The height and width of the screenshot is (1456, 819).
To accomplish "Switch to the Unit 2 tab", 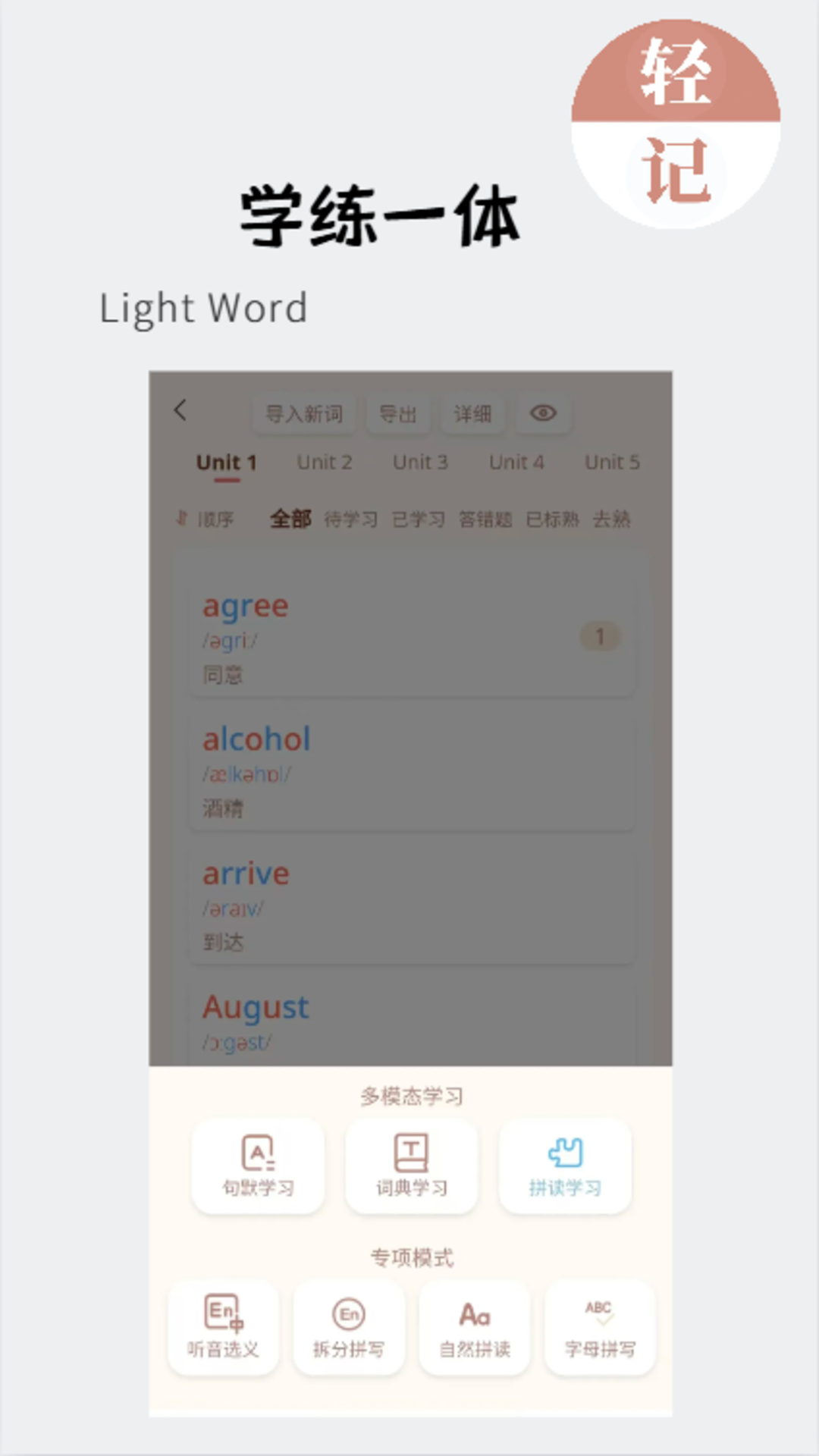I will click(x=324, y=462).
